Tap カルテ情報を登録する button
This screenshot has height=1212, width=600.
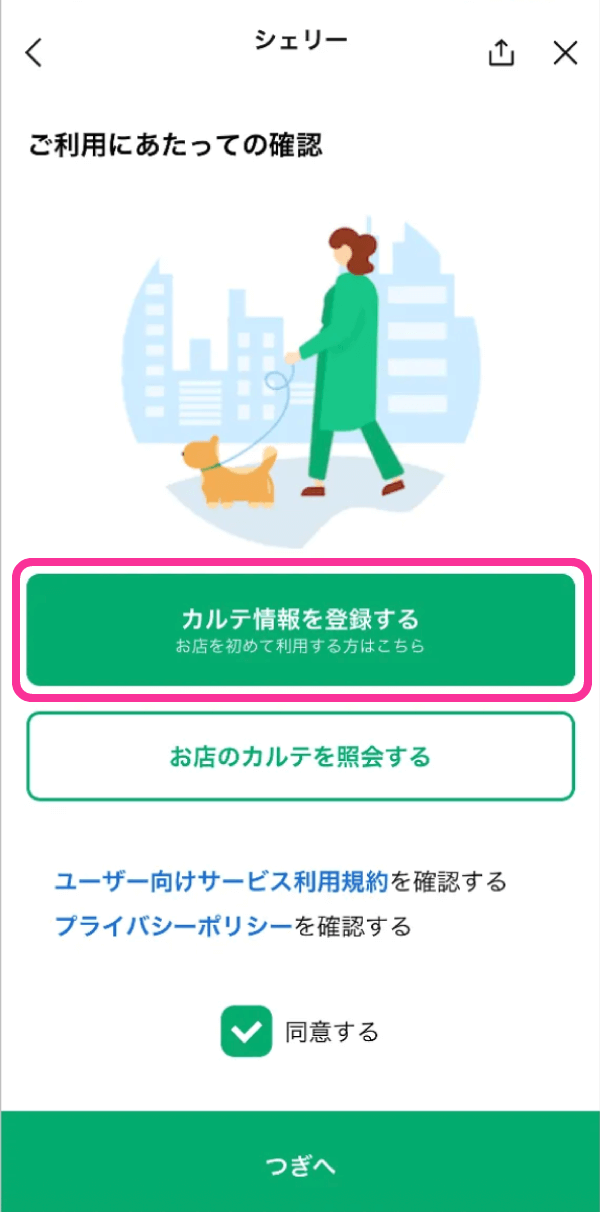click(300, 629)
